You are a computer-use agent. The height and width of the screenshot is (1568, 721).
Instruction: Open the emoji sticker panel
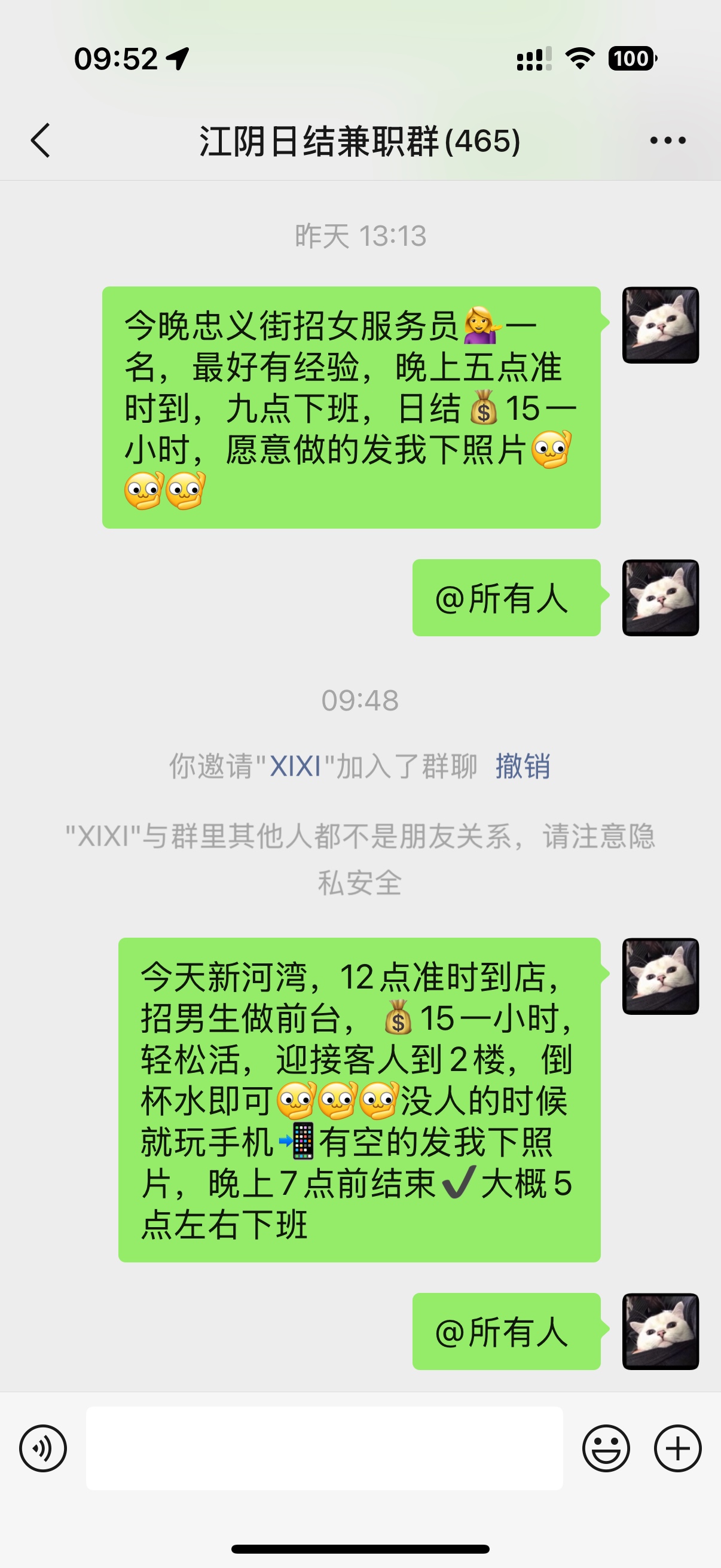click(606, 1448)
